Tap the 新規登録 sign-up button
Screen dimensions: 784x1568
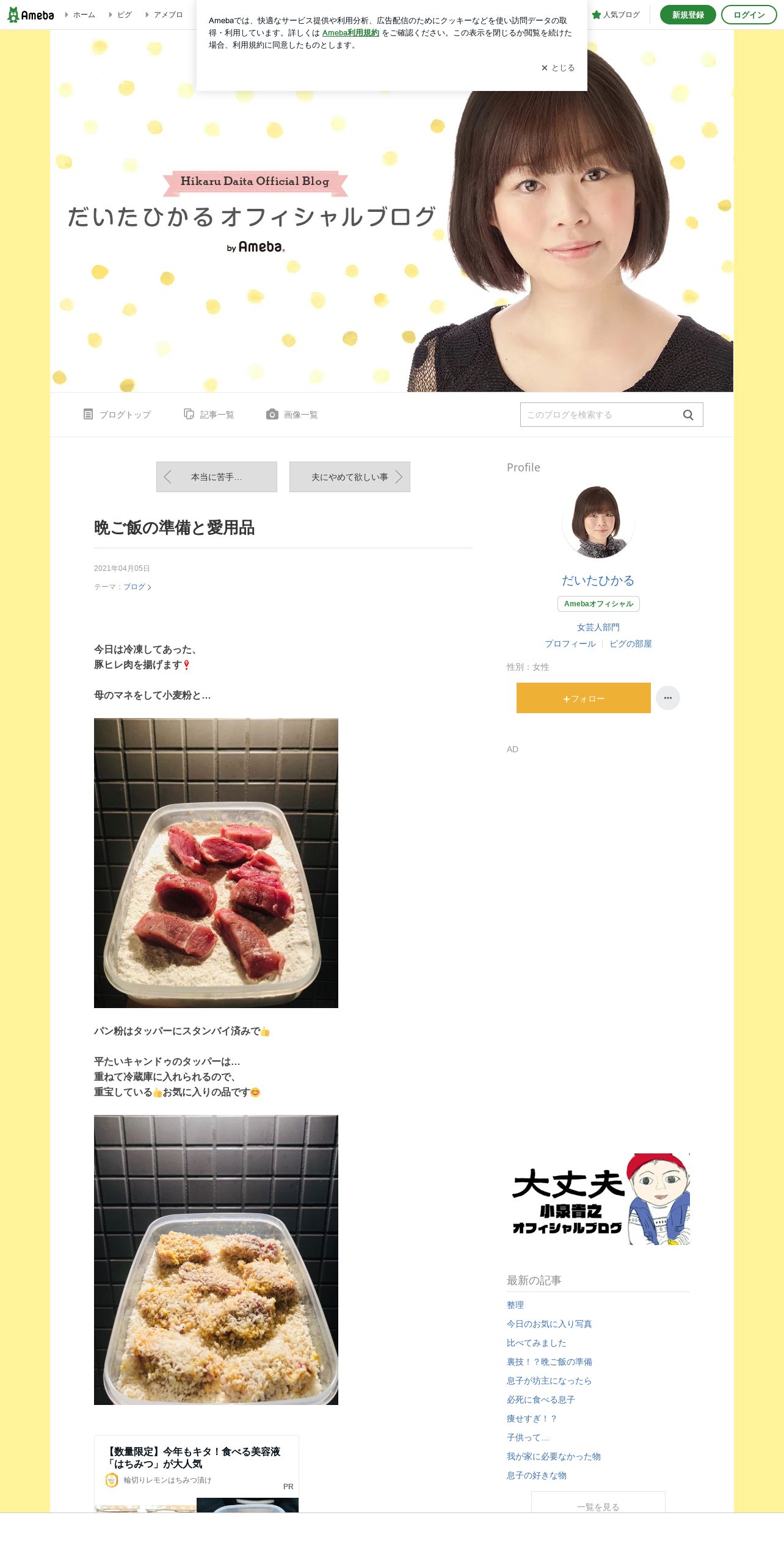tap(688, 15)
